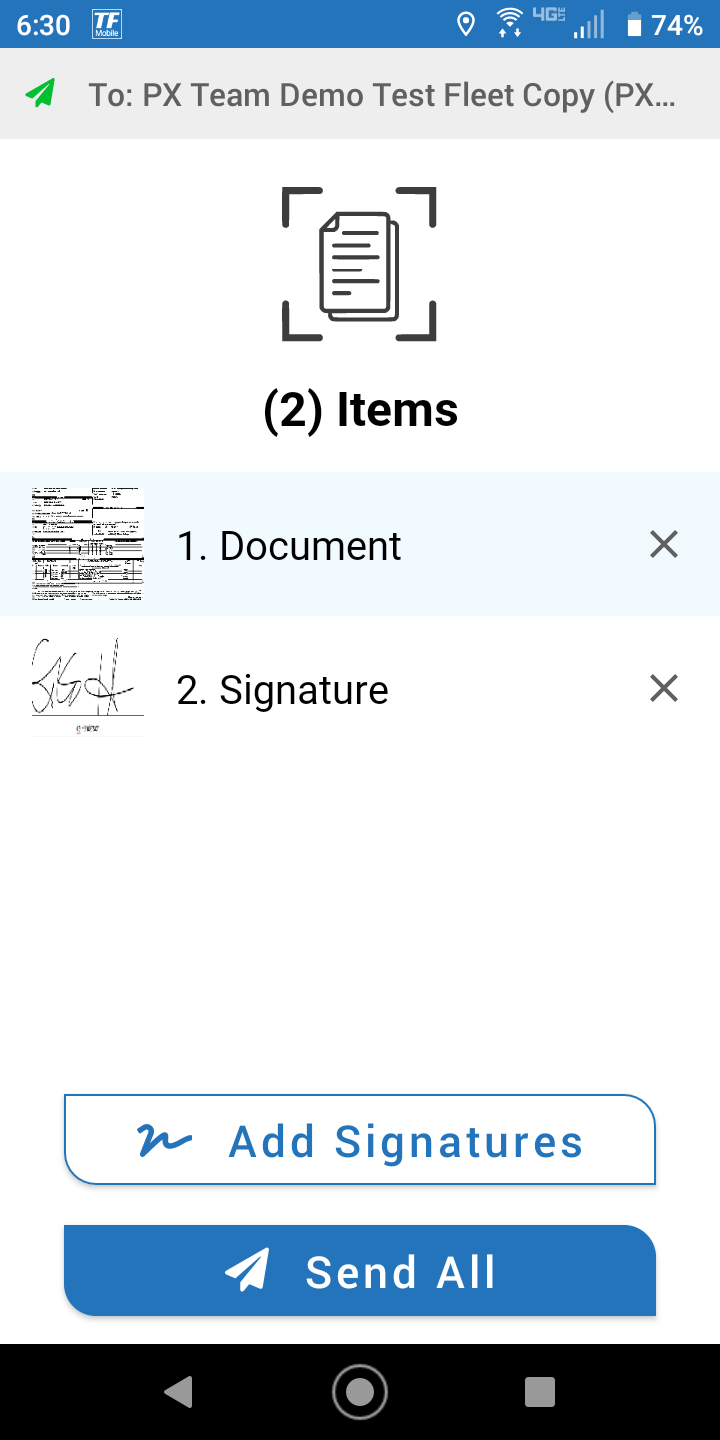Remove the Document item

coord(664,544)
